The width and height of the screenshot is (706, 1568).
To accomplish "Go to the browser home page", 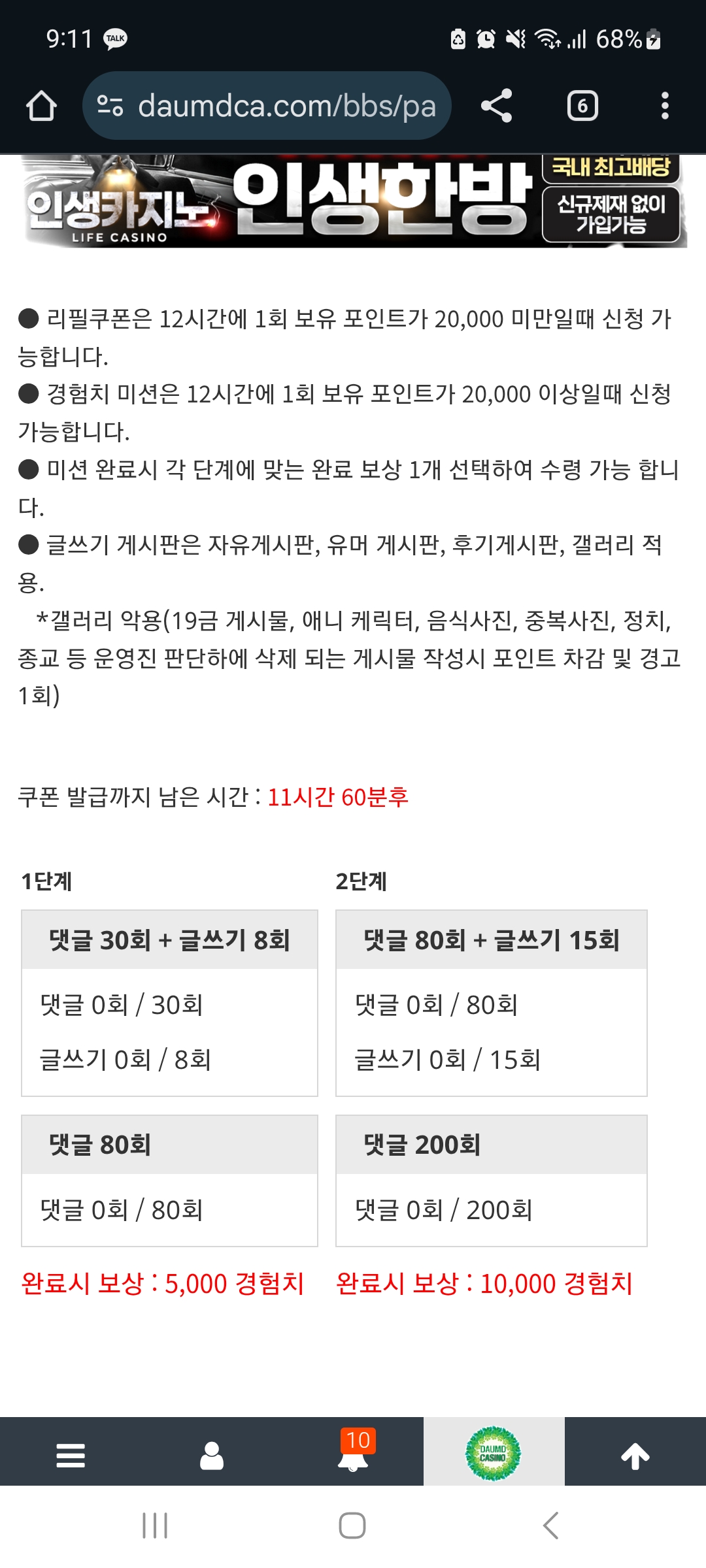I will 41,106.
